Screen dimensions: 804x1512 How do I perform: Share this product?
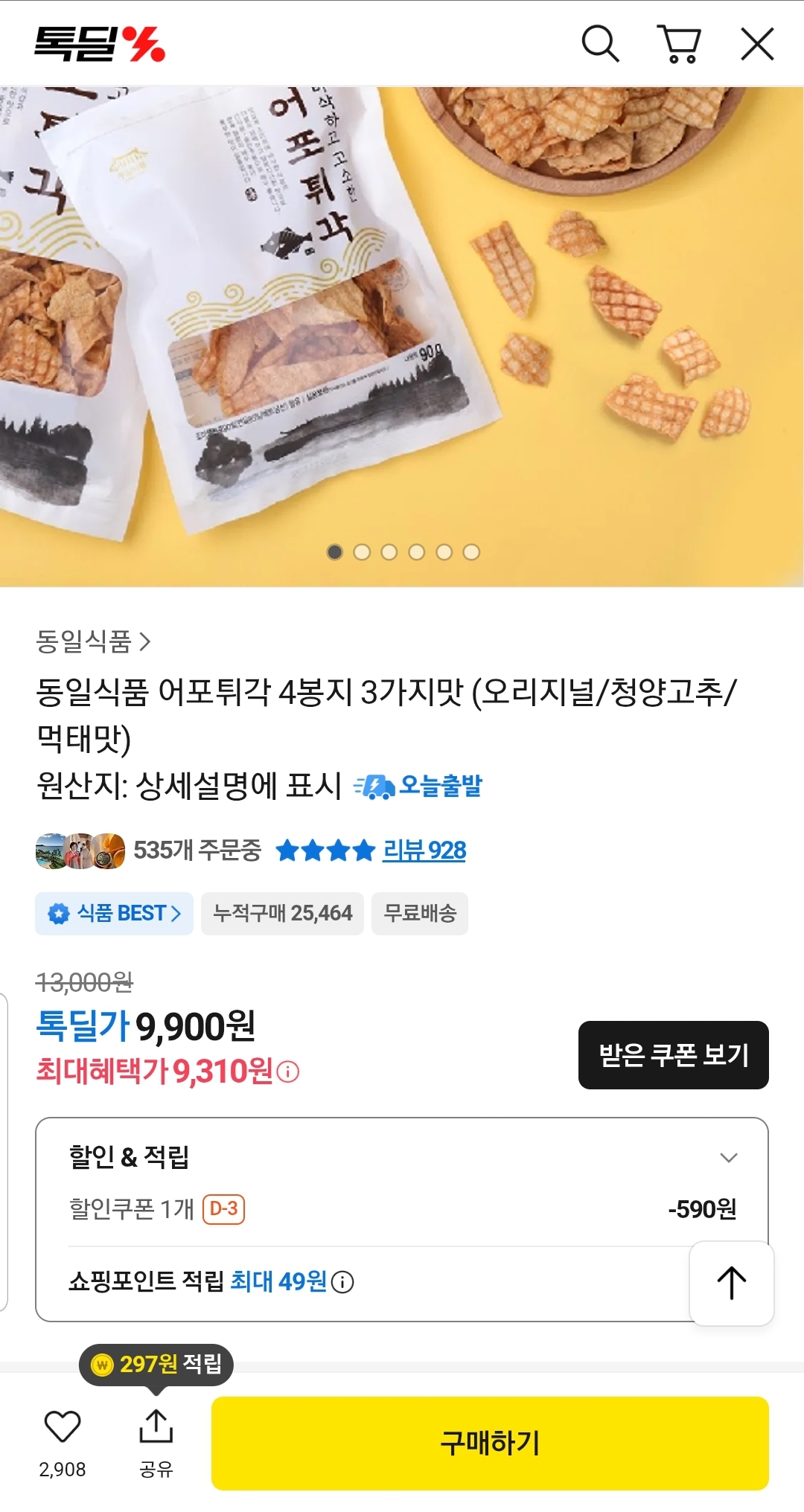[x=156, y=1427]
